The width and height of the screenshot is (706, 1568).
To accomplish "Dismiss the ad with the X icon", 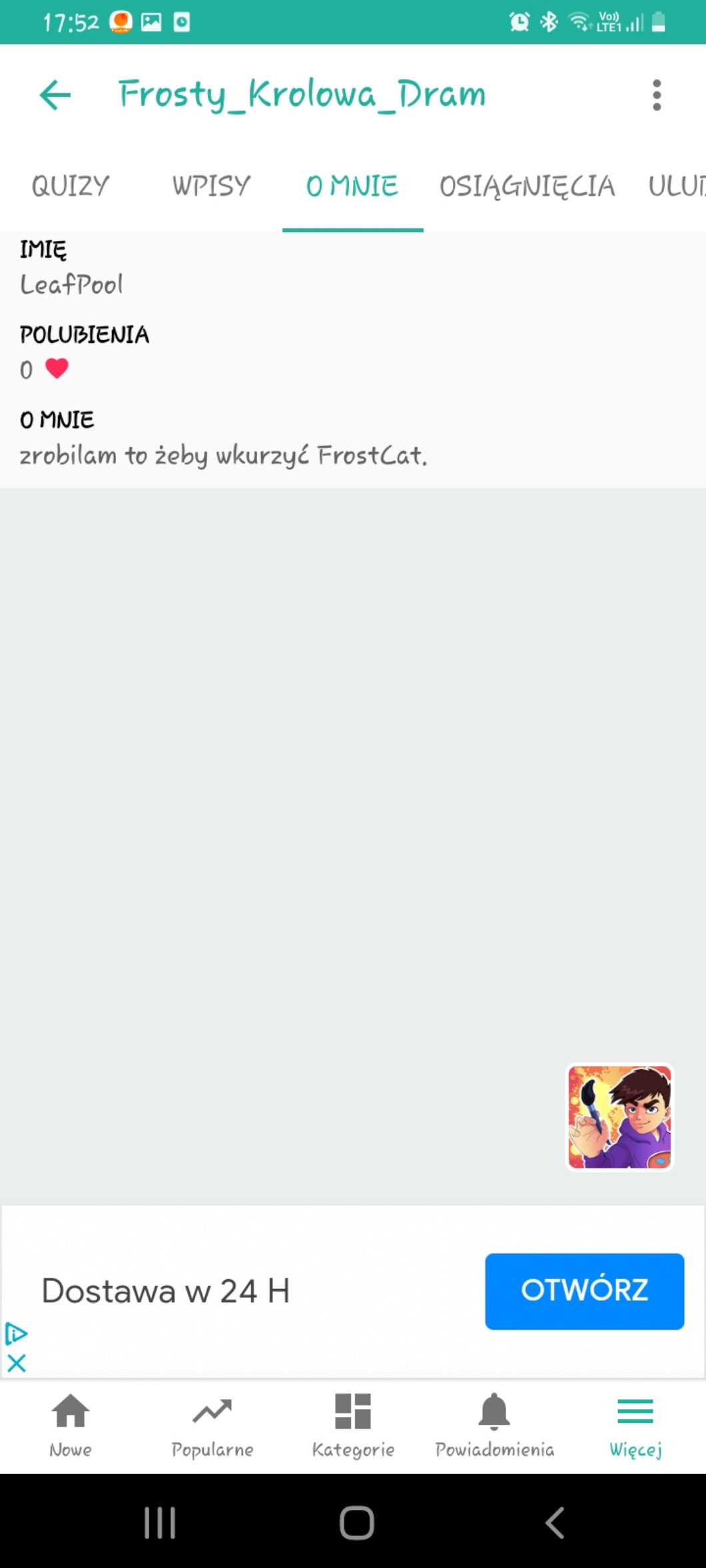I will point(17,1363).
